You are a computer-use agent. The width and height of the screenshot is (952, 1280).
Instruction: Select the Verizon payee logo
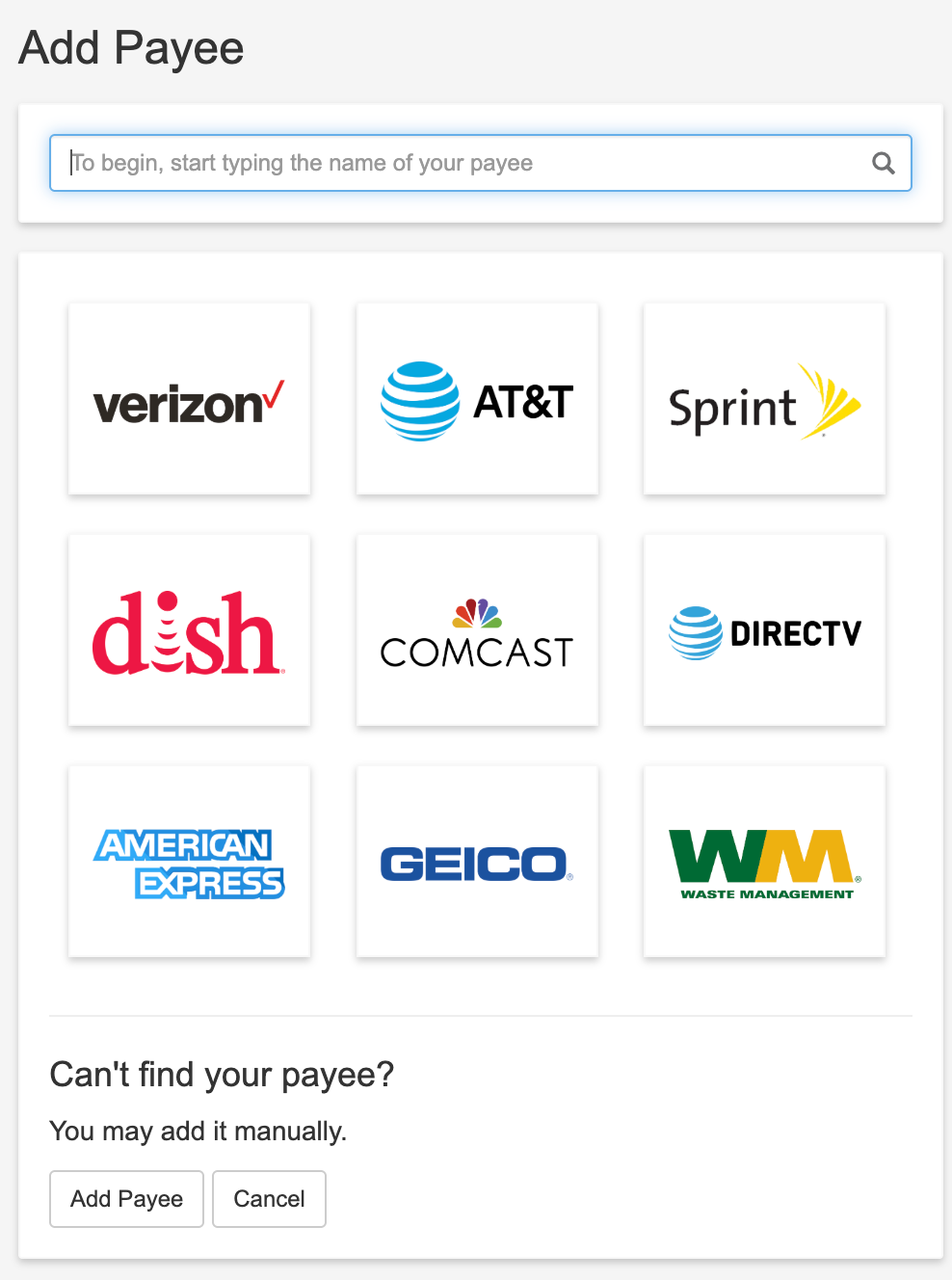pos(189,399)
